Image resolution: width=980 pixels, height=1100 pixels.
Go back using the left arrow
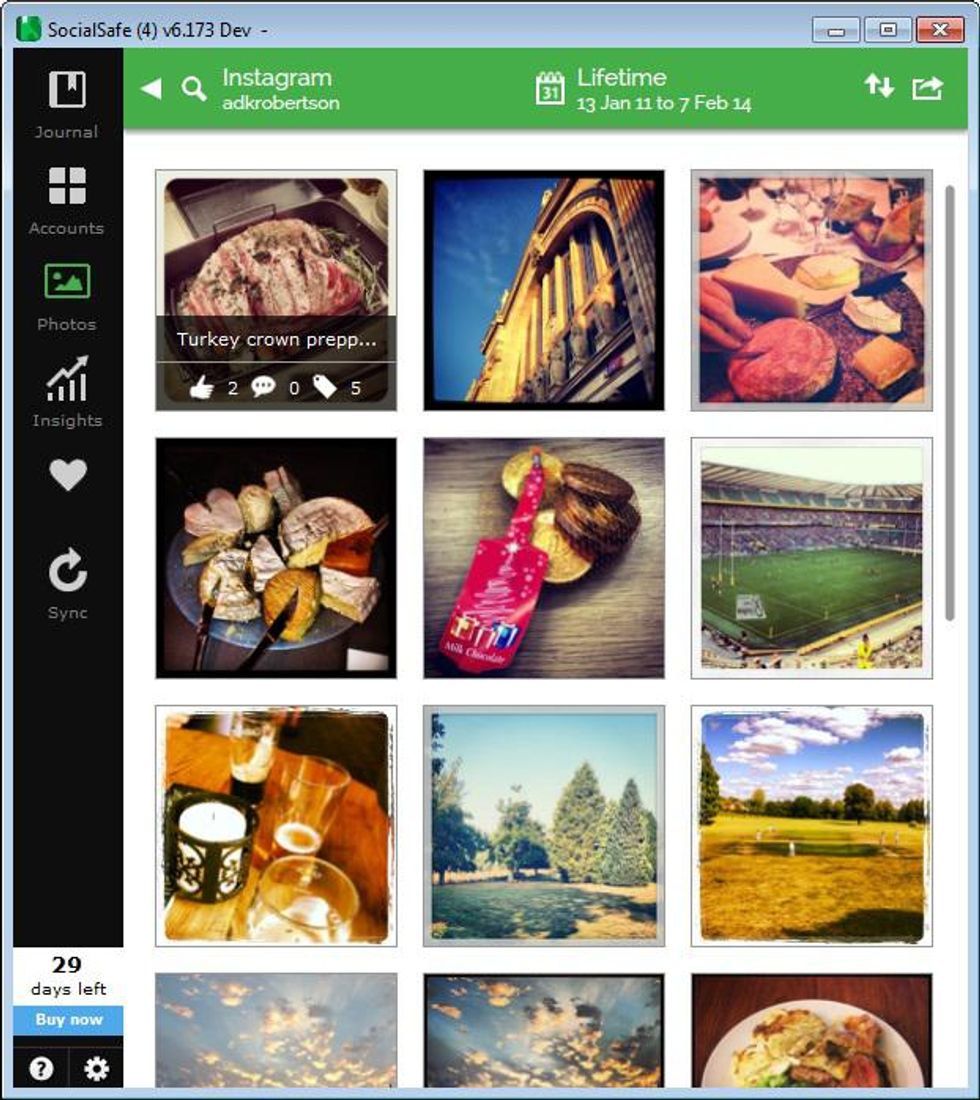pyautogui.click(x=151, y=89)
